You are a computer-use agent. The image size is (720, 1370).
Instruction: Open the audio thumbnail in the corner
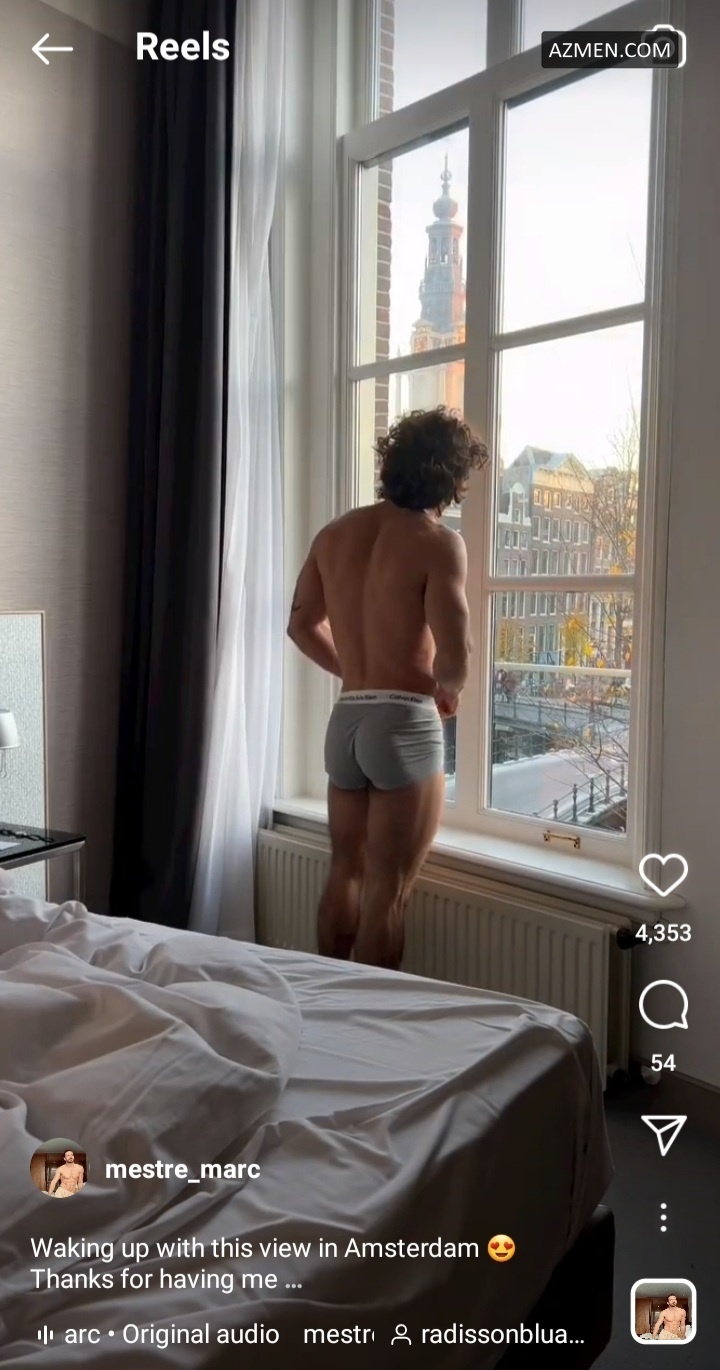pos(663,1311)
